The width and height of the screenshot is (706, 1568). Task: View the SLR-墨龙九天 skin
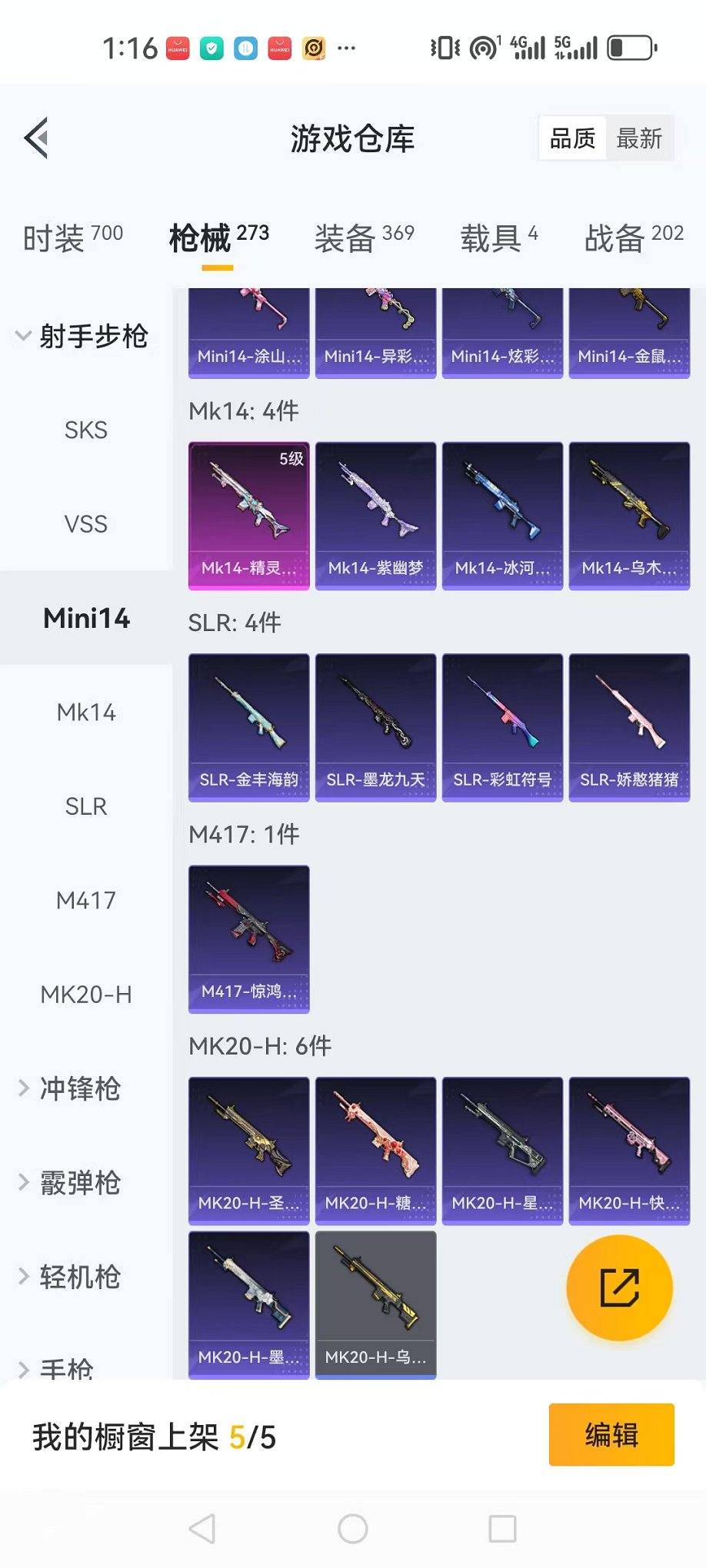[375, 727]
